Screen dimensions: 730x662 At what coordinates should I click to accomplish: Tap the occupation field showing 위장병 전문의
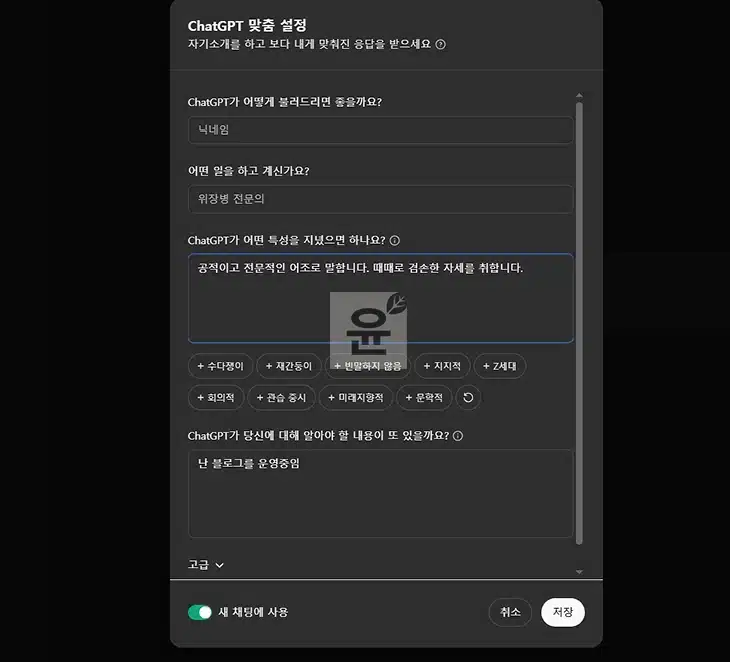tap(380, 199)
